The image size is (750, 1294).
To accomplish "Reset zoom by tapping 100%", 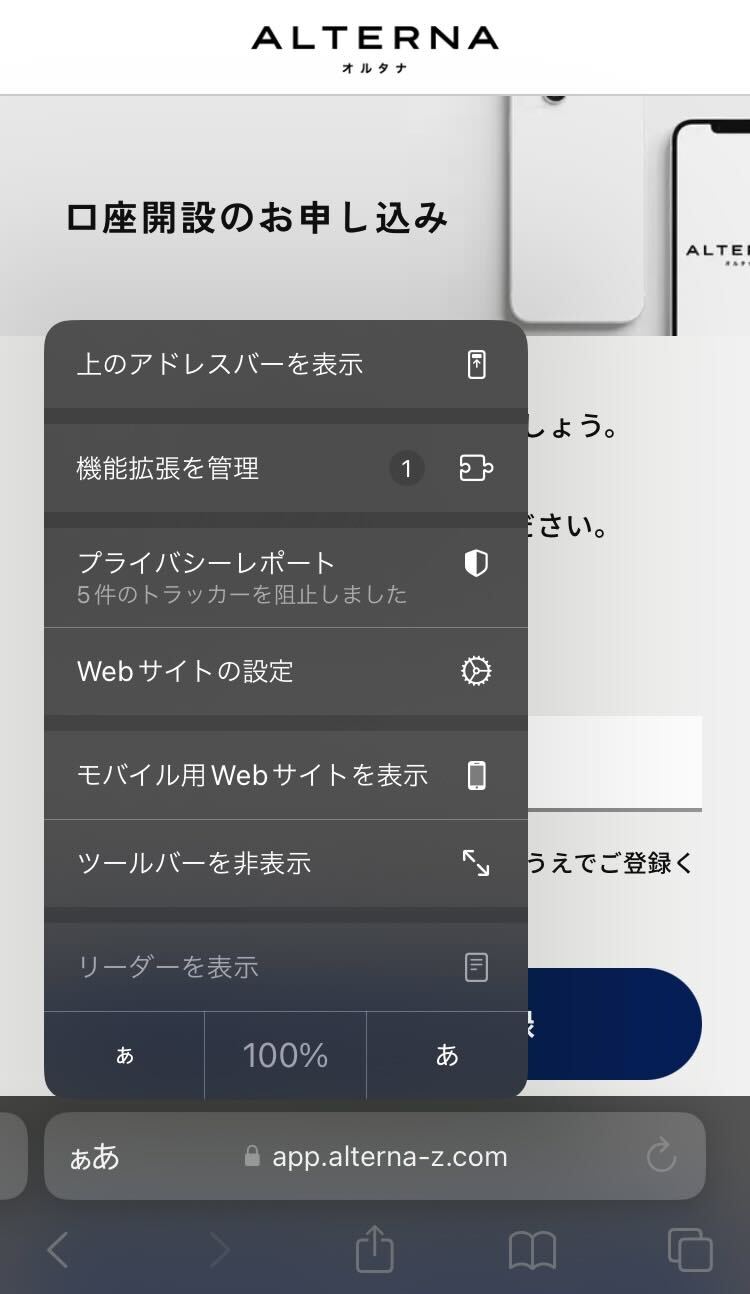I will 285,1055.
